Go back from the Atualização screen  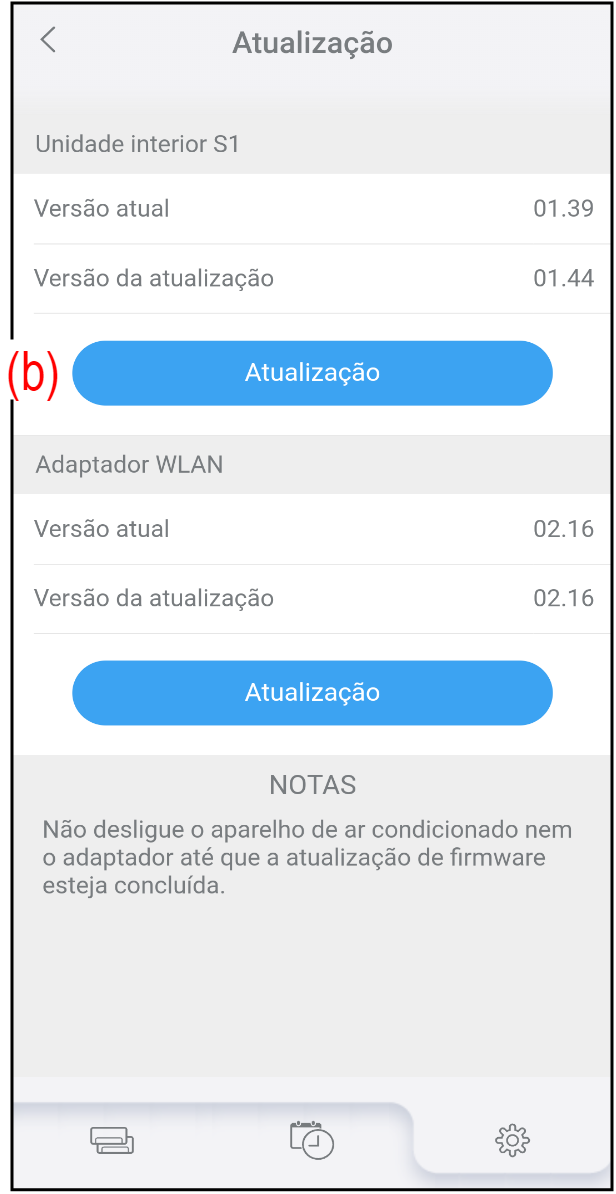48,41
